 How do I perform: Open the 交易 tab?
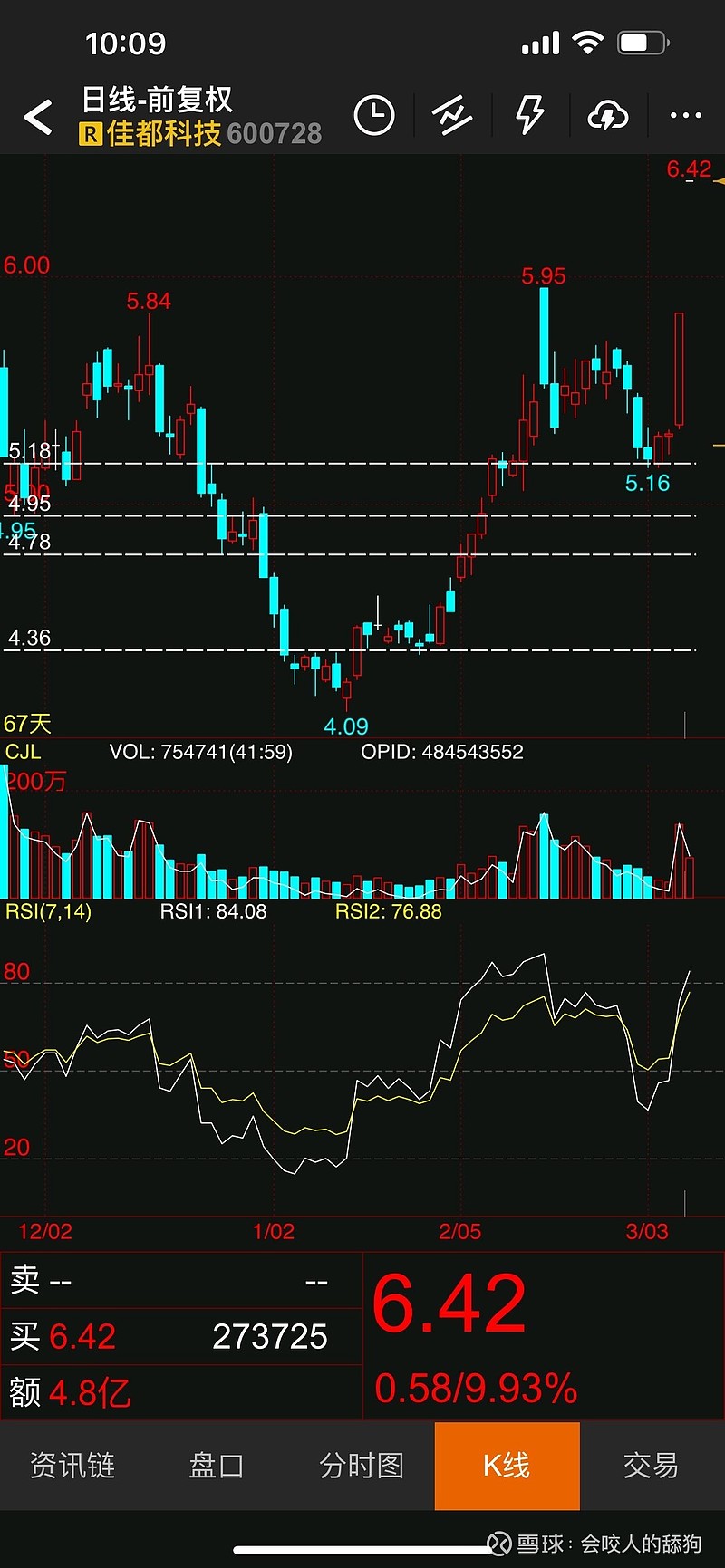tap(651, 1465)
